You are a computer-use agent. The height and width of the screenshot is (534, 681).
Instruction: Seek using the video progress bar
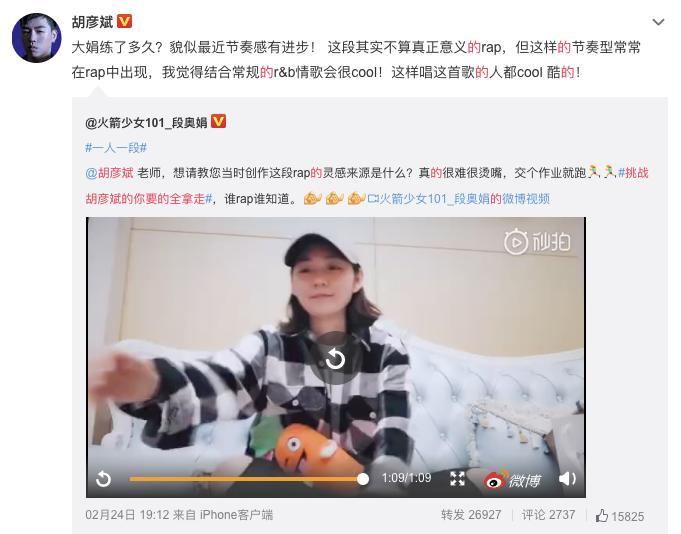[245, 479]
